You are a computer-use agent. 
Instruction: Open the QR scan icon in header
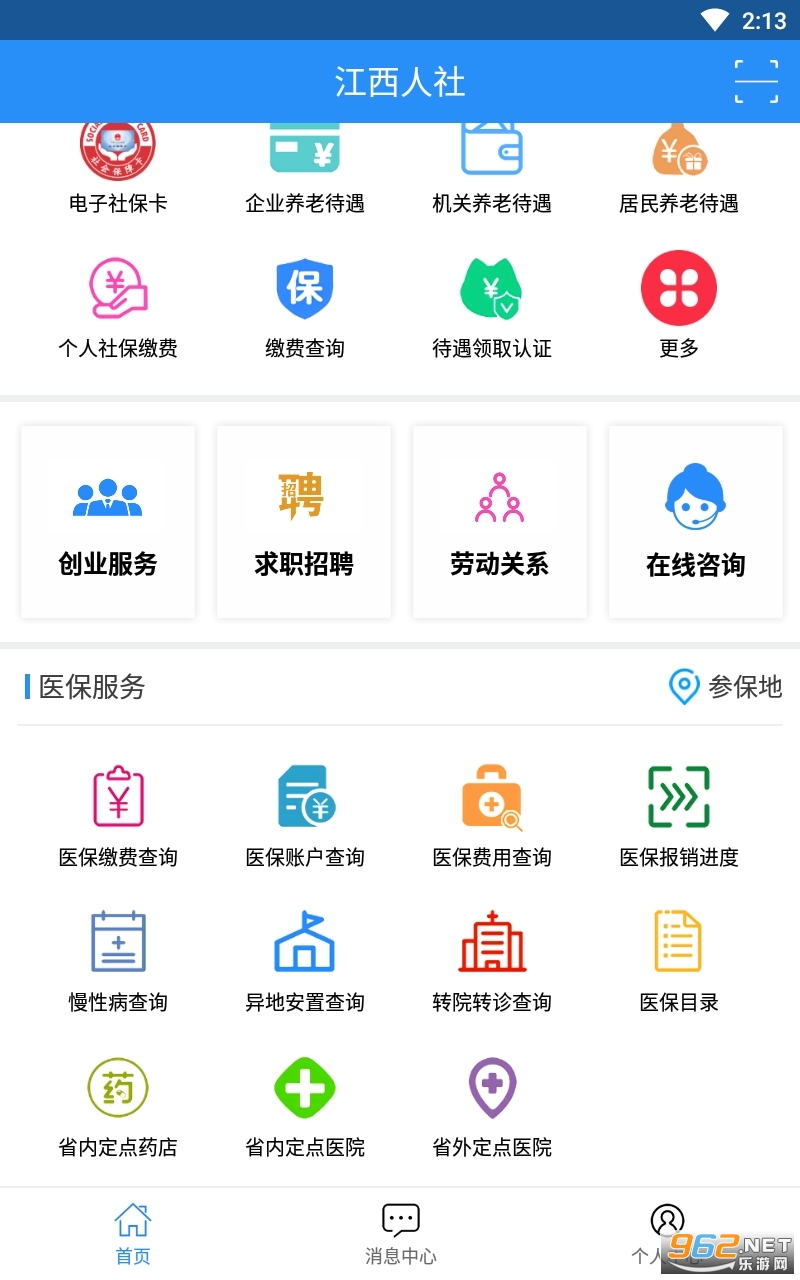click(756, 81)
